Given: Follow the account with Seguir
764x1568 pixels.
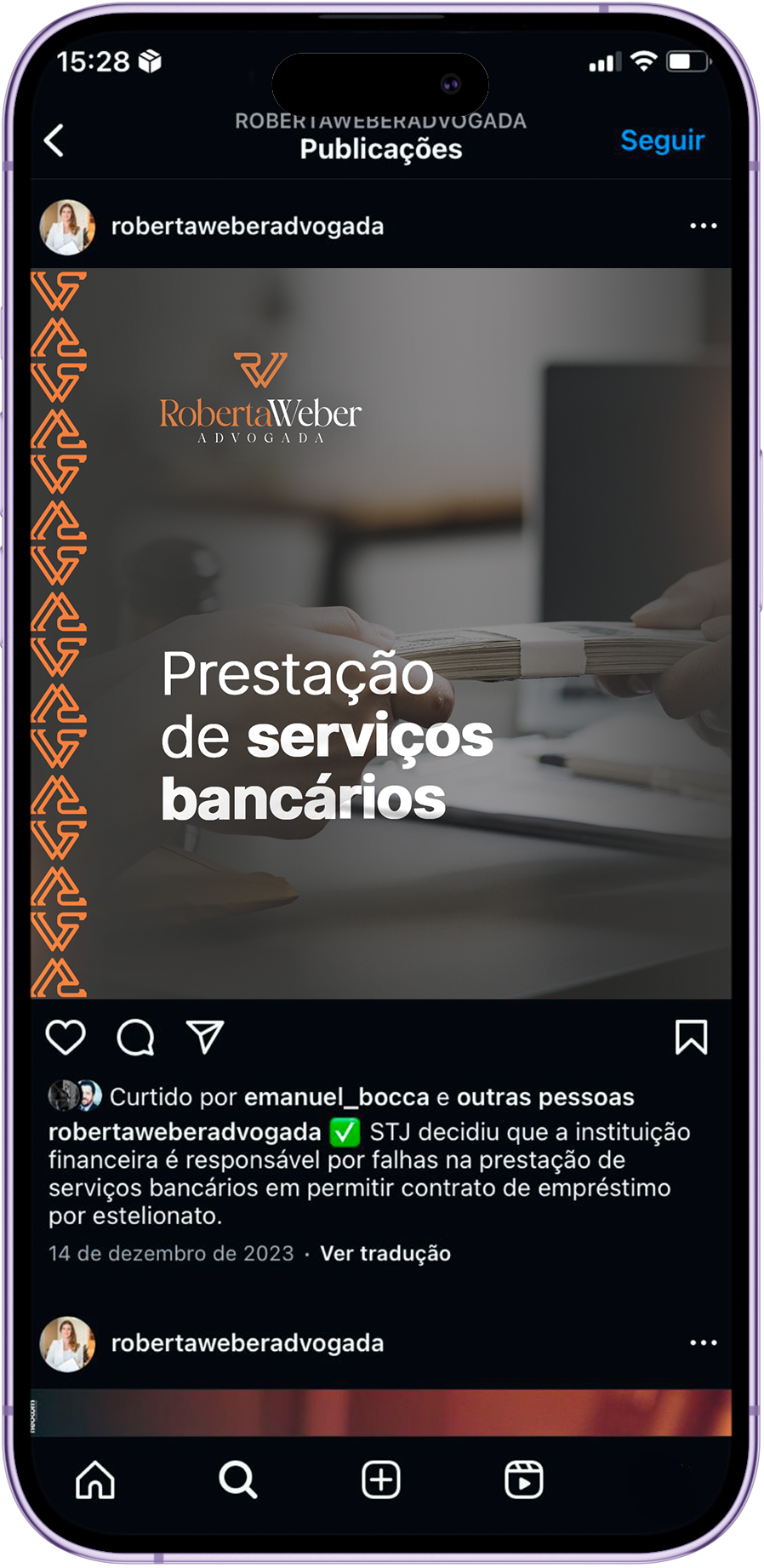Looking at the screenshot, I should tap(662, 140).
